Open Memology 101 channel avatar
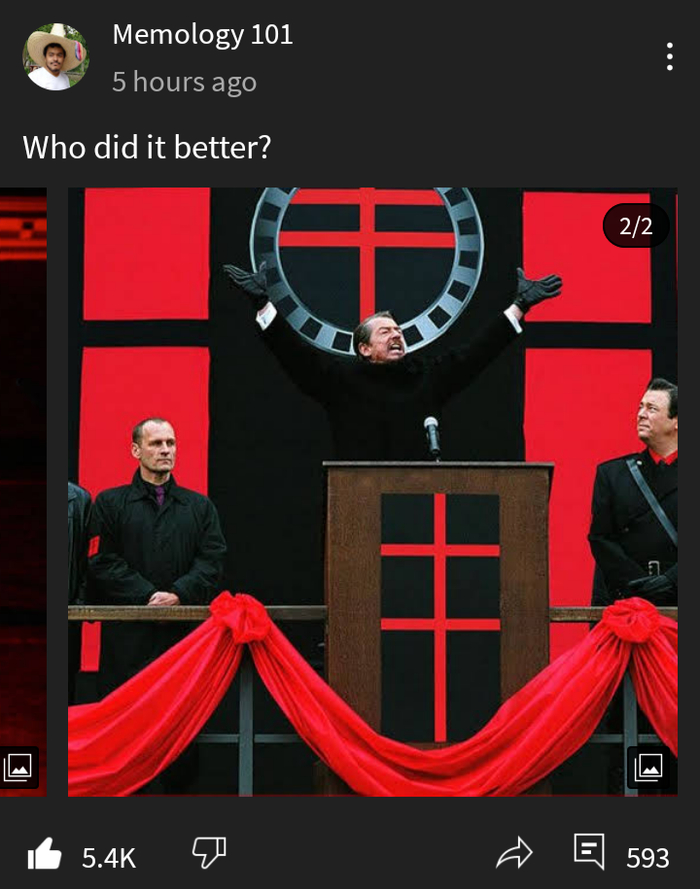Screen dimensions: 700x889 [55, 57]
